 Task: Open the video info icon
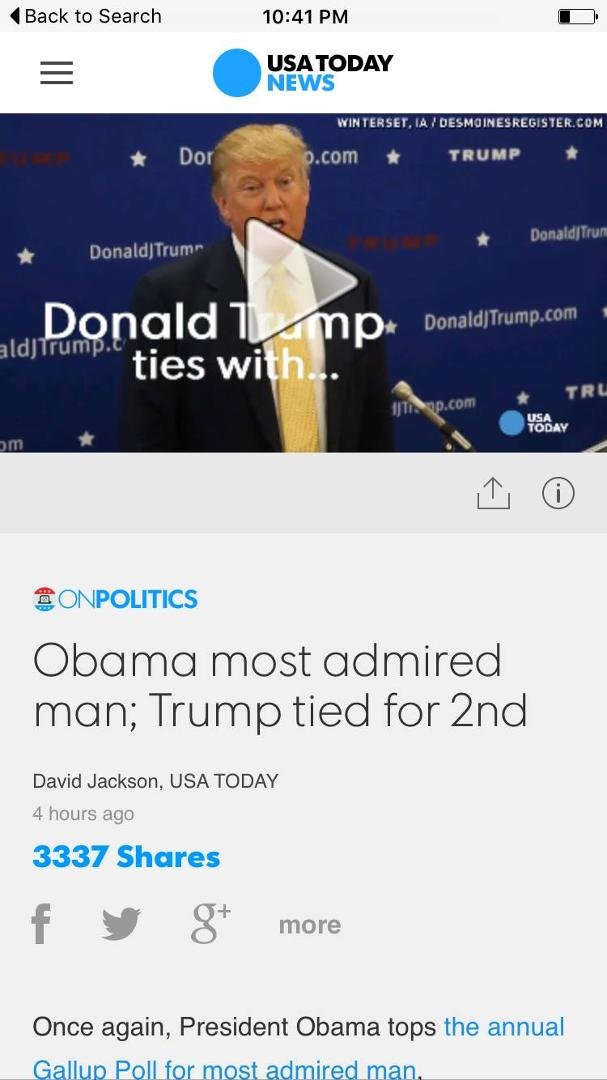[558, 493]
